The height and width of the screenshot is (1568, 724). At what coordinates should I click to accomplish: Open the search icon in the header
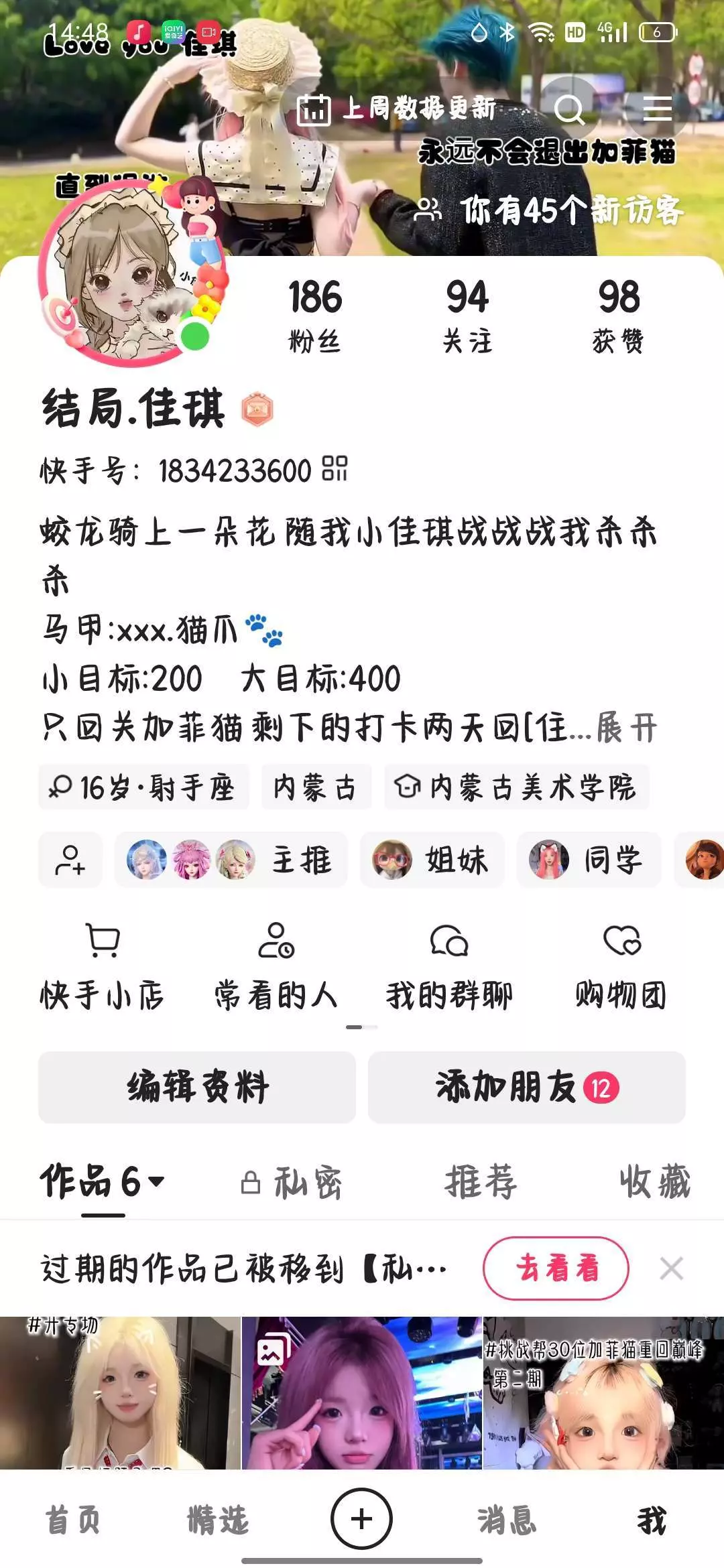[569, 109]
